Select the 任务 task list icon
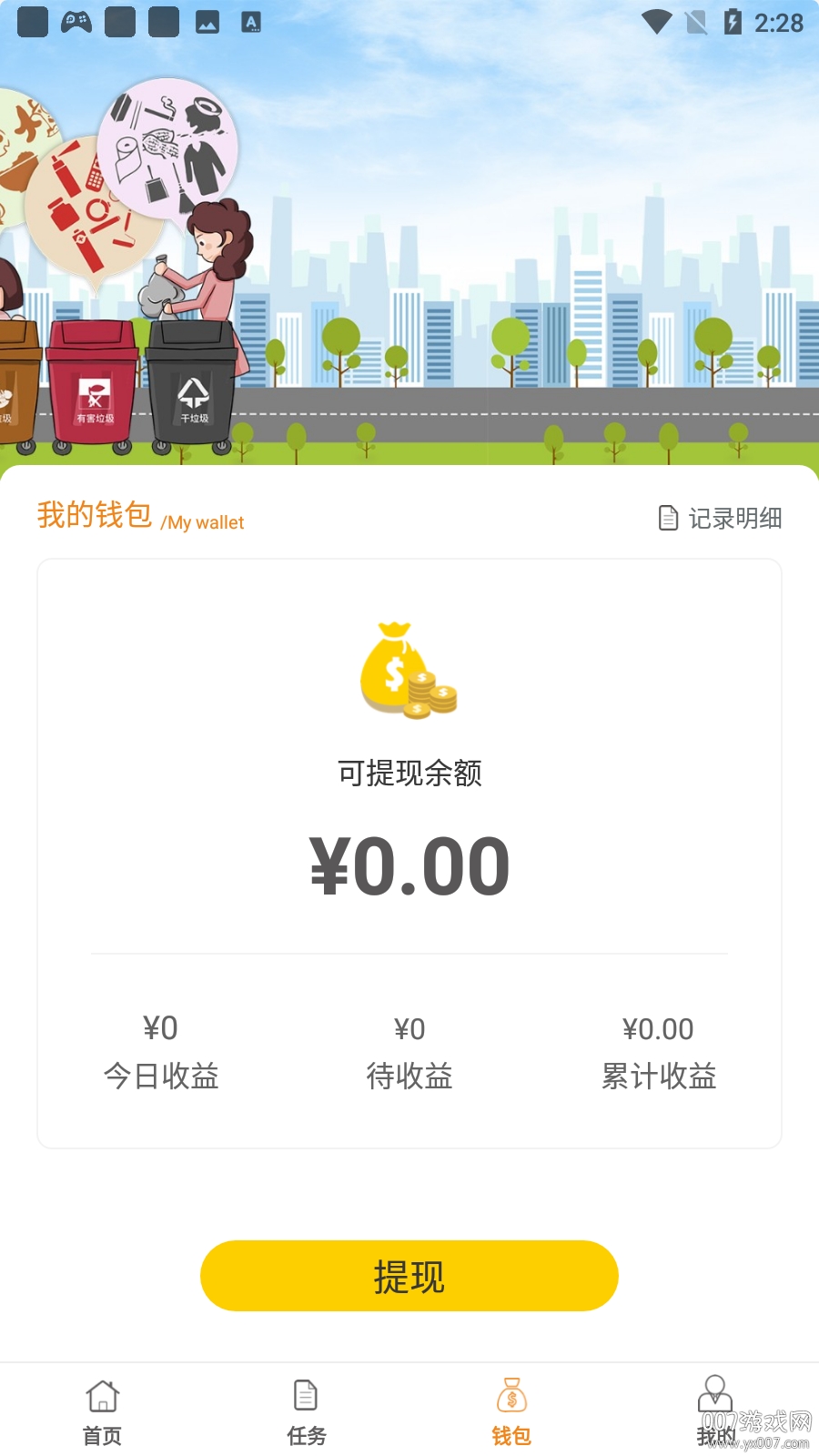 click(307, 1395)
